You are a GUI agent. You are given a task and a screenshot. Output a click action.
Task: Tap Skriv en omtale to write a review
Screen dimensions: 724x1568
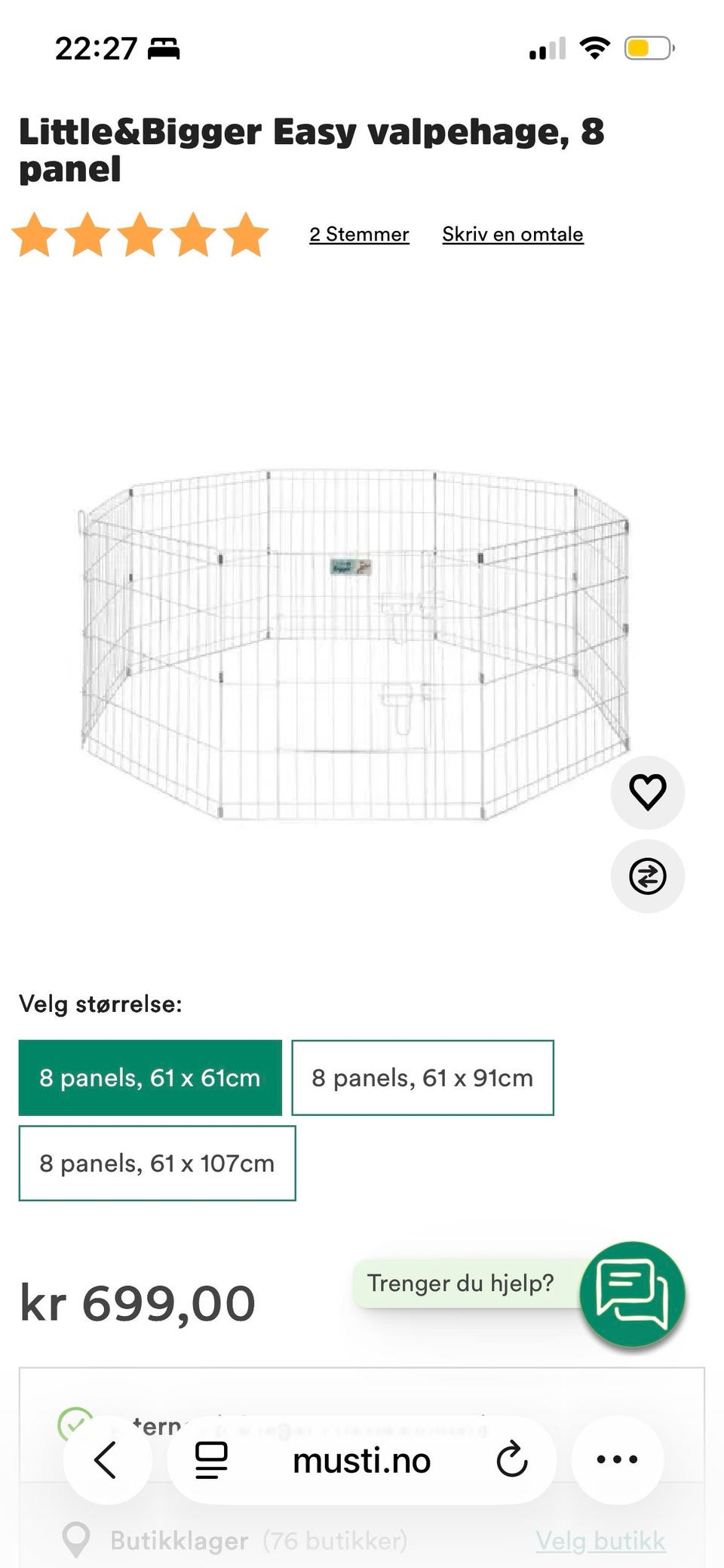[511, 235]
